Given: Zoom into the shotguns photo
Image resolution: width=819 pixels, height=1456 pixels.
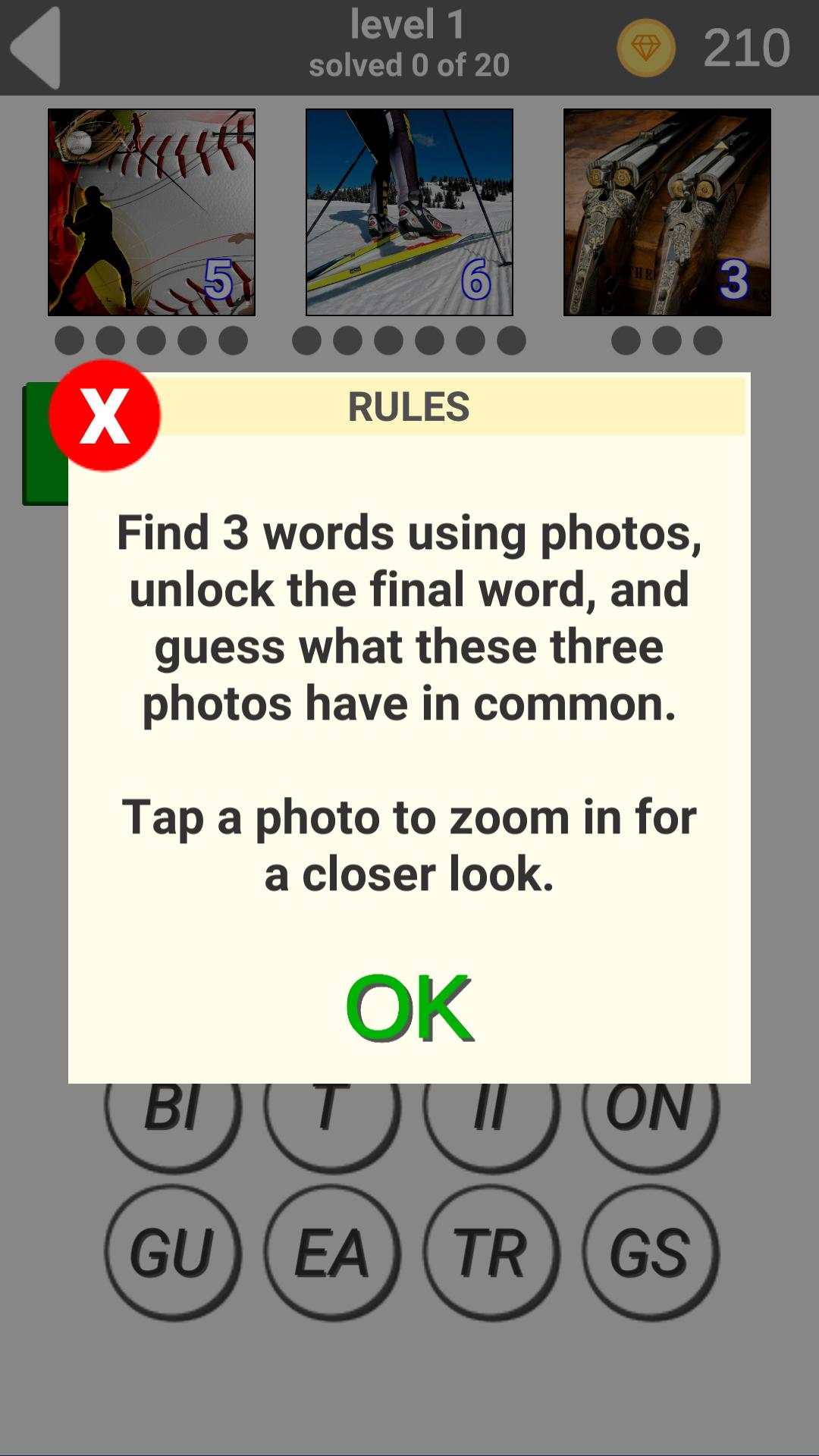Looking at the screenshot, I should [x=667, y=212].
